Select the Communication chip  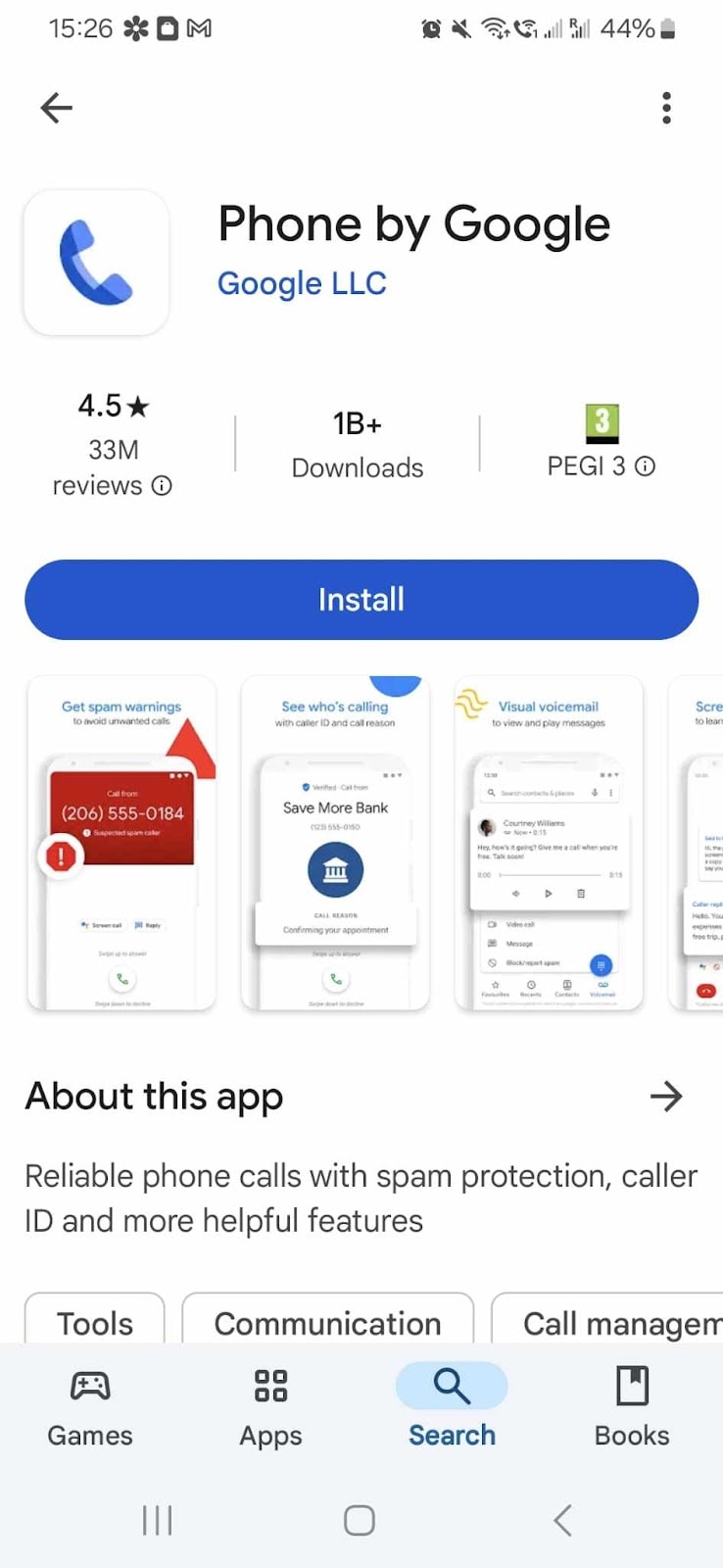[327, 1323]
